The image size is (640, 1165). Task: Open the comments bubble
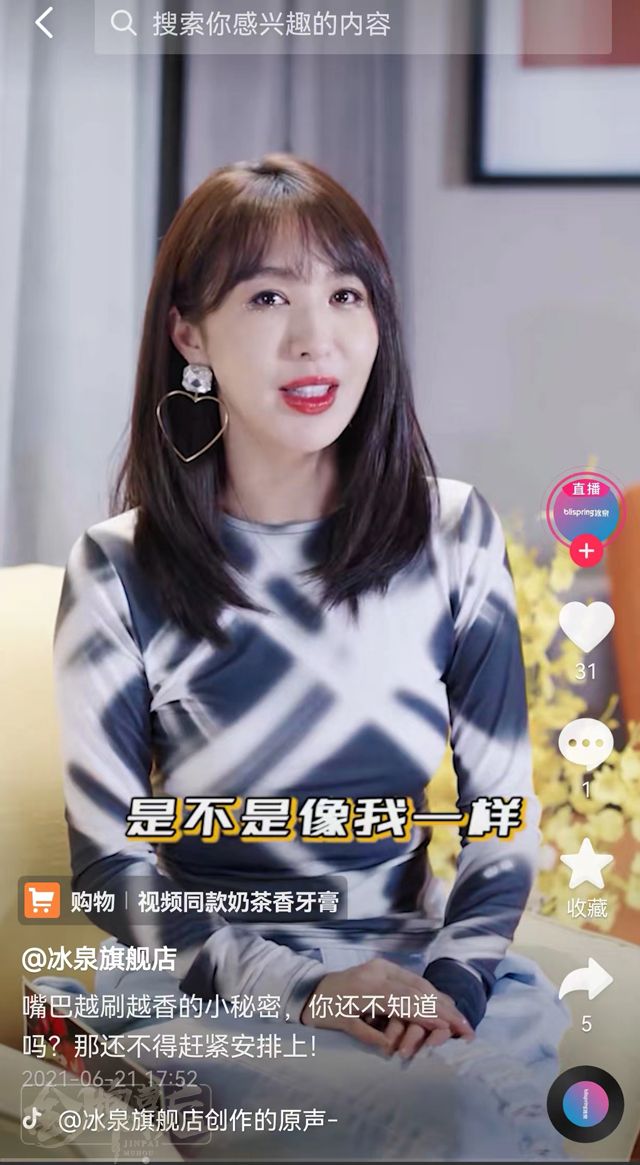coord(586,745)
